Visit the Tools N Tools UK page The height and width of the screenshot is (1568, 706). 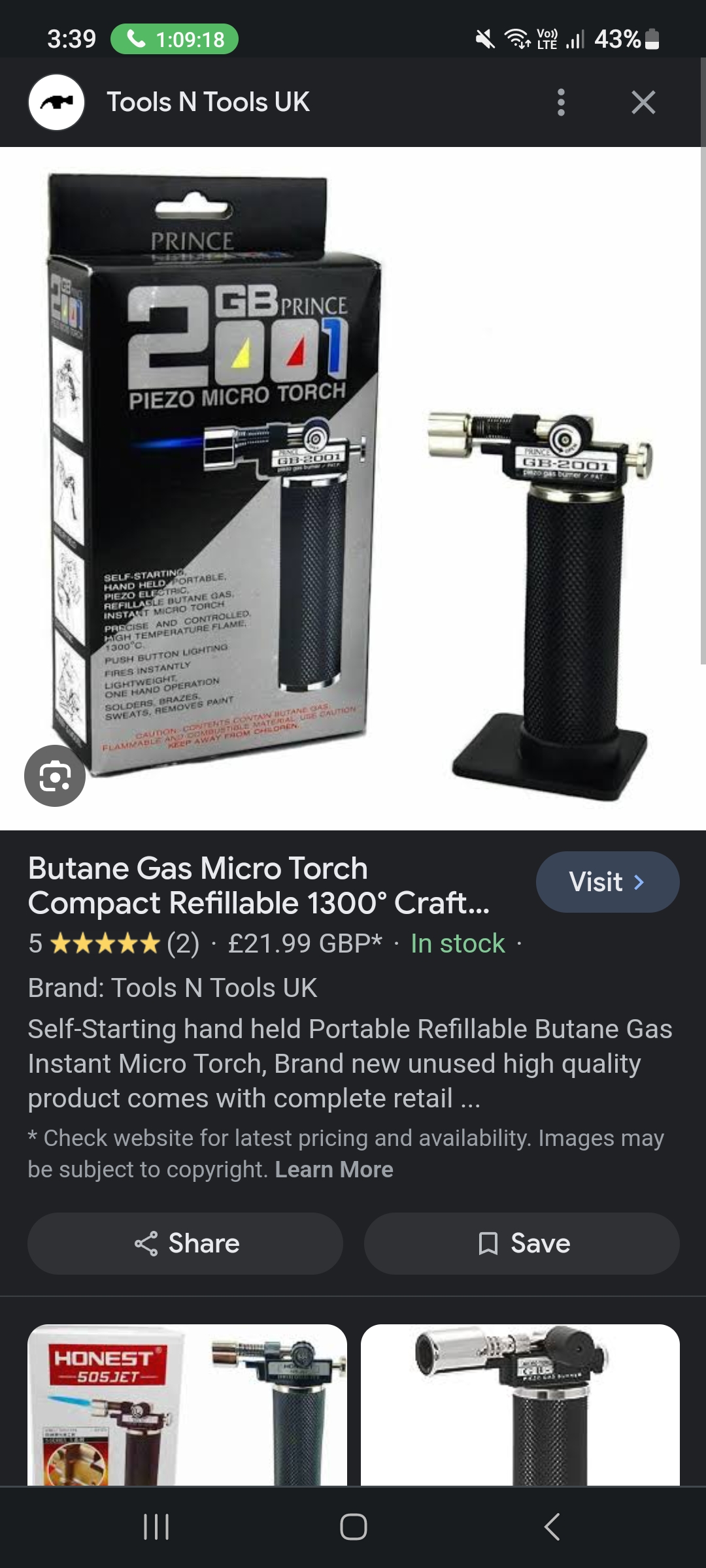(607, 882)
